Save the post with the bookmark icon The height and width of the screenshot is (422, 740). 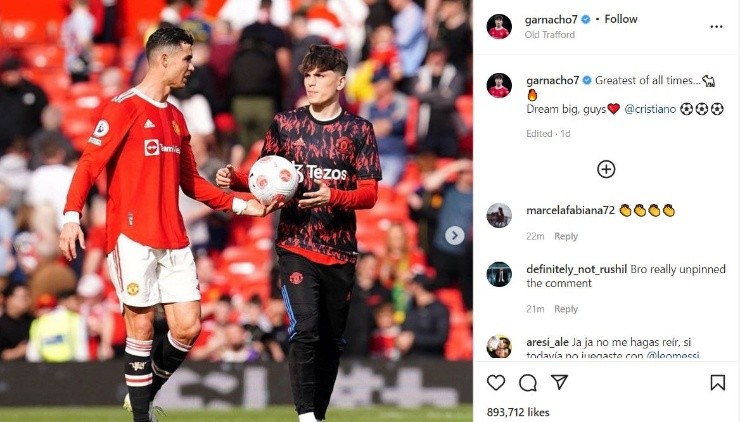(717, 382)
